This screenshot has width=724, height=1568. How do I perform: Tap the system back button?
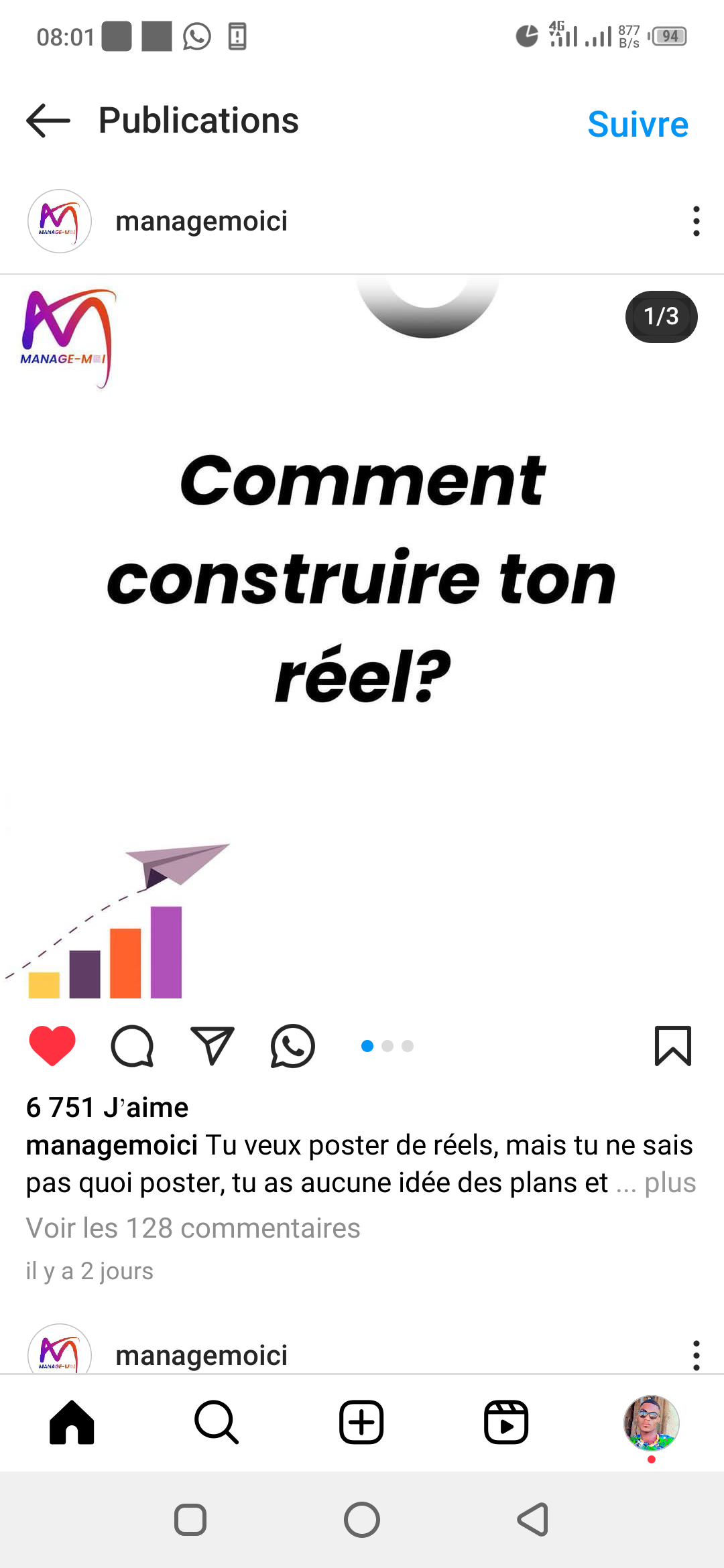(x=533, y=1519)
